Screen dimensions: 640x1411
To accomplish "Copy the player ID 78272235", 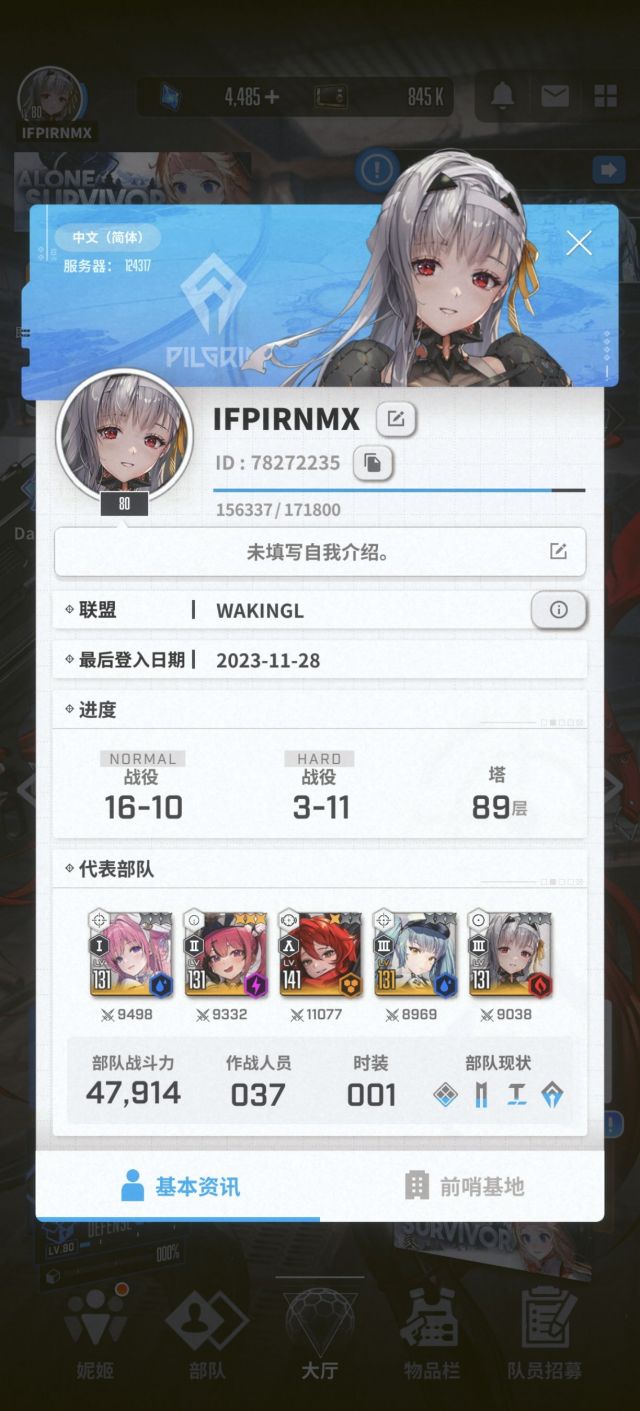I will tap(373, 463).
